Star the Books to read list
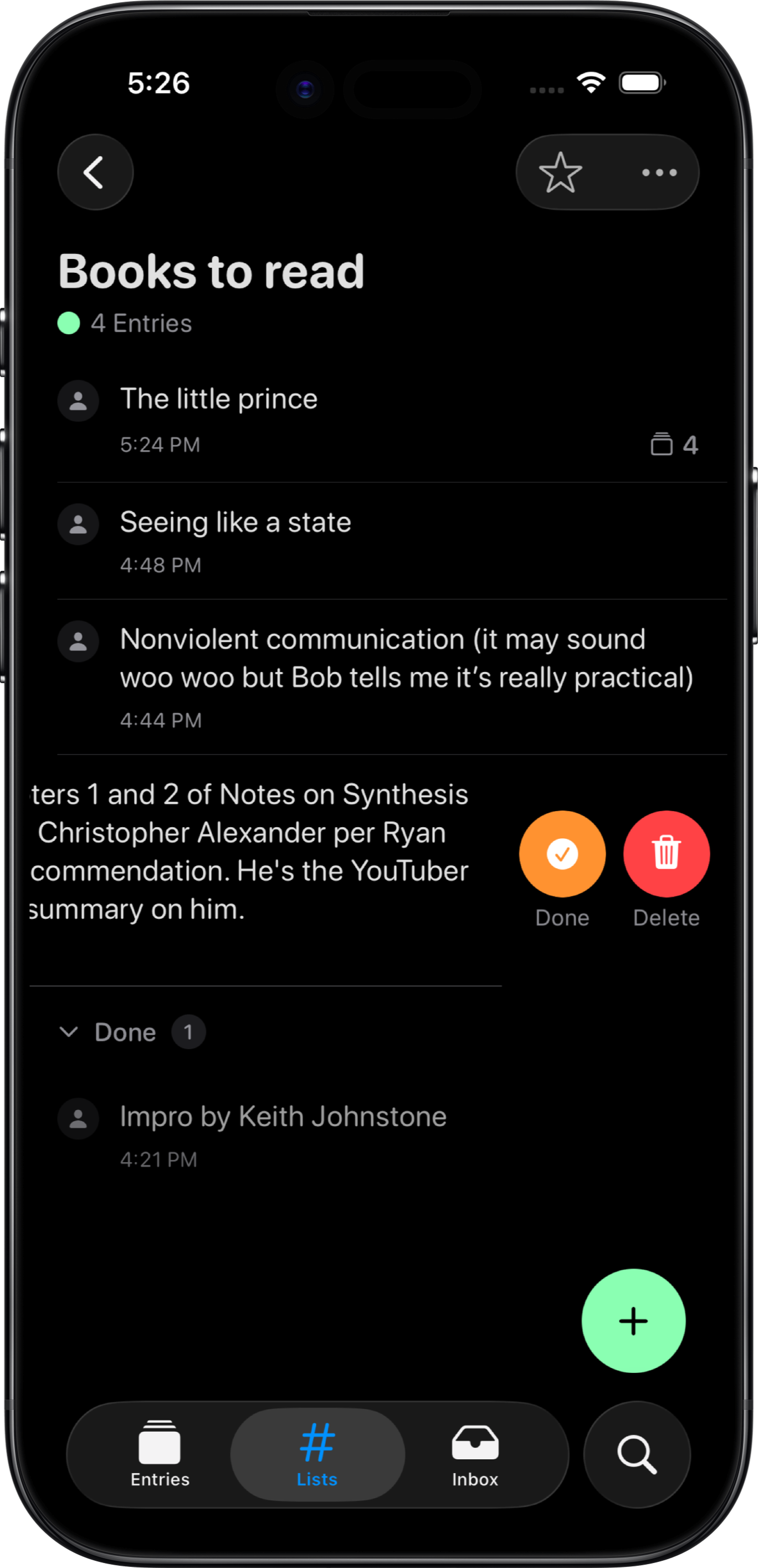Screen dimensions: 758x1568 (560, 172)
